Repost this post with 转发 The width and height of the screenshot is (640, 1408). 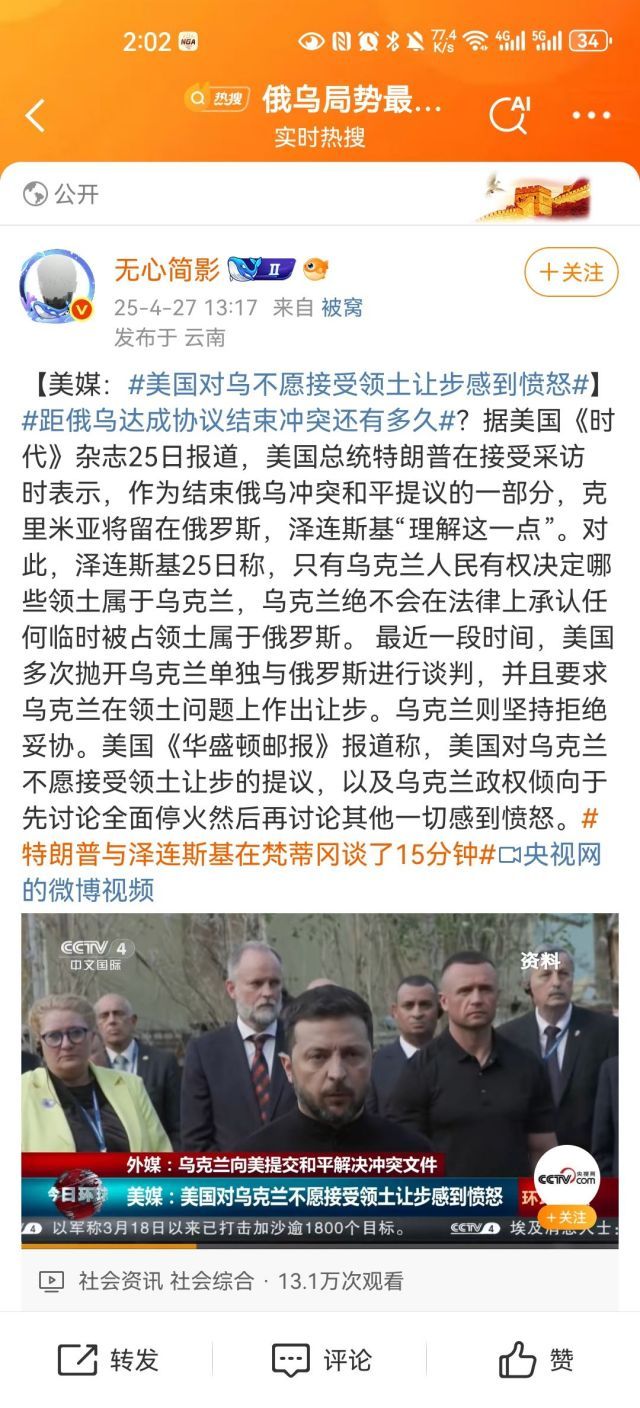click(x=108, y=1360)
